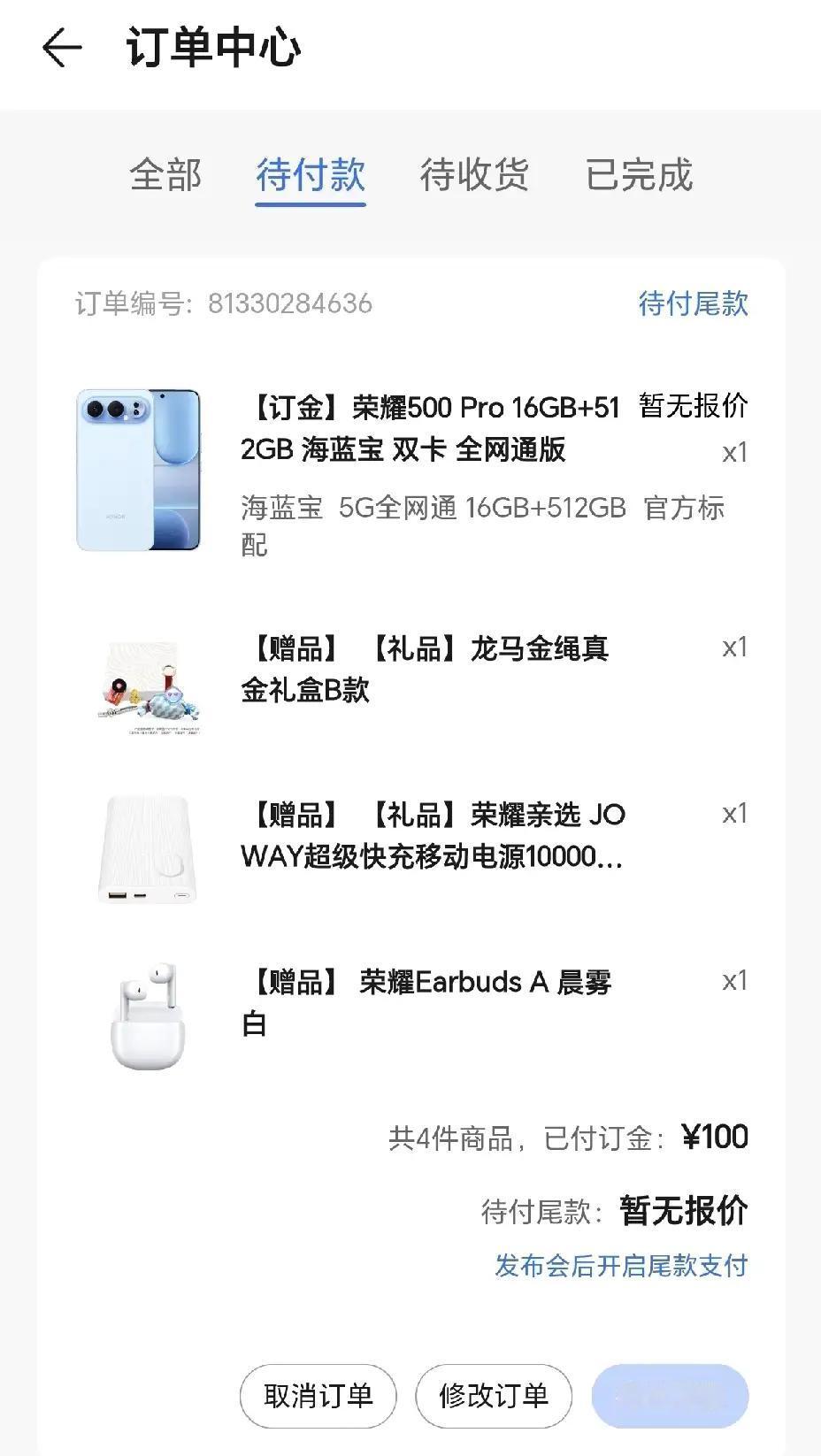Switch to the 待收货 tab
The height and width of the screenshot is (1456, 821).
point(475,176)
